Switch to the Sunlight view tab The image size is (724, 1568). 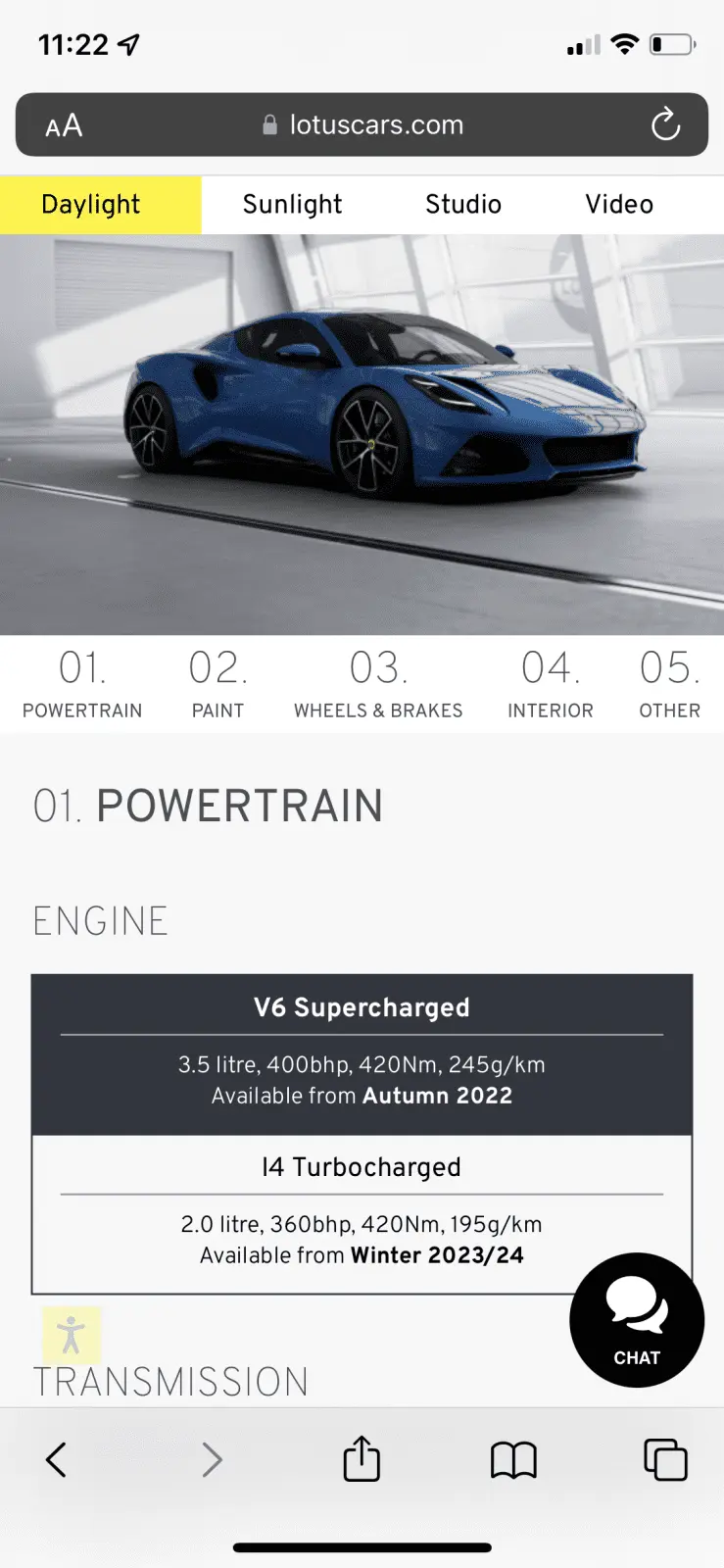292,205
